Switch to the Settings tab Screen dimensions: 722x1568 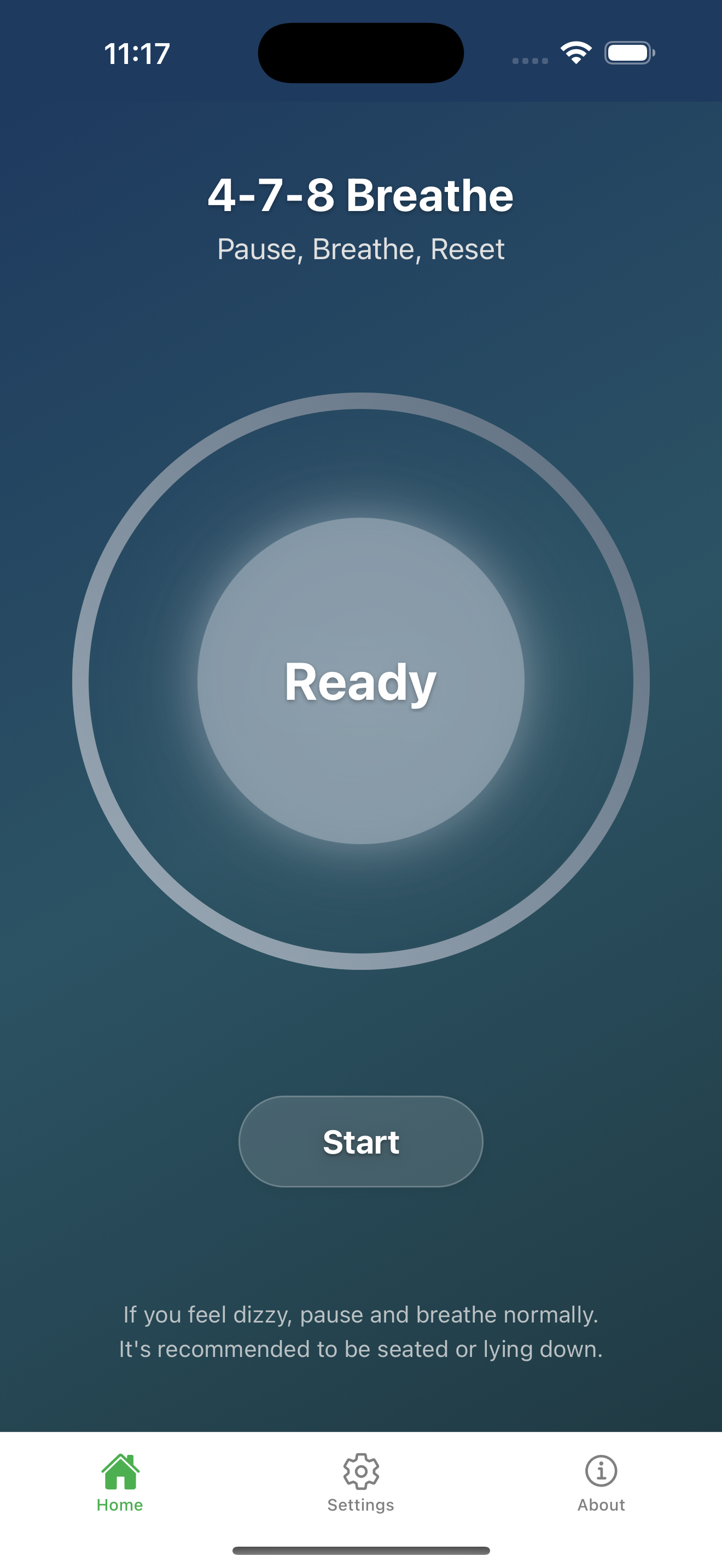(360, 1483)
